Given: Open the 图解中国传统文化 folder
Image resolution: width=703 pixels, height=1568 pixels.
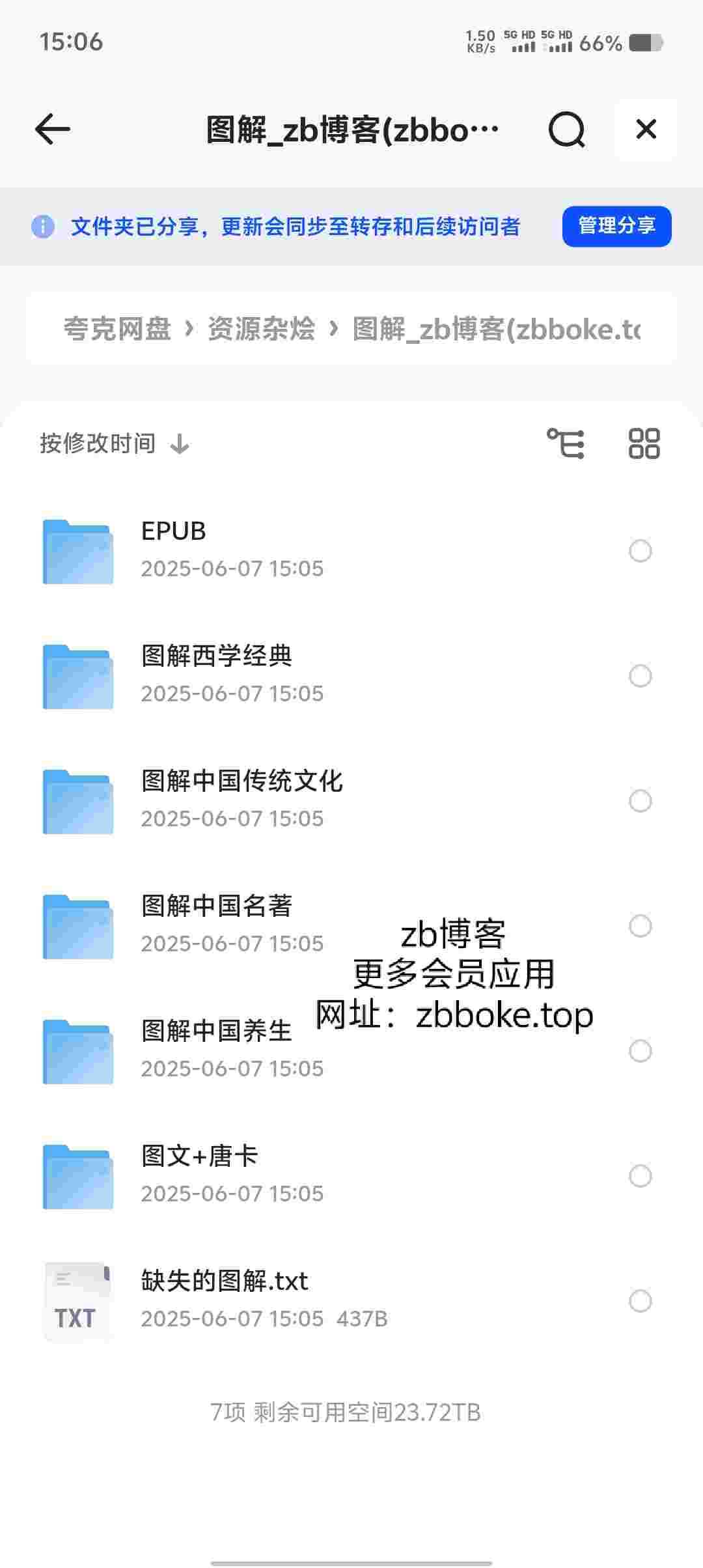Looking at the screenshot, I should click(x=325, y=800).
